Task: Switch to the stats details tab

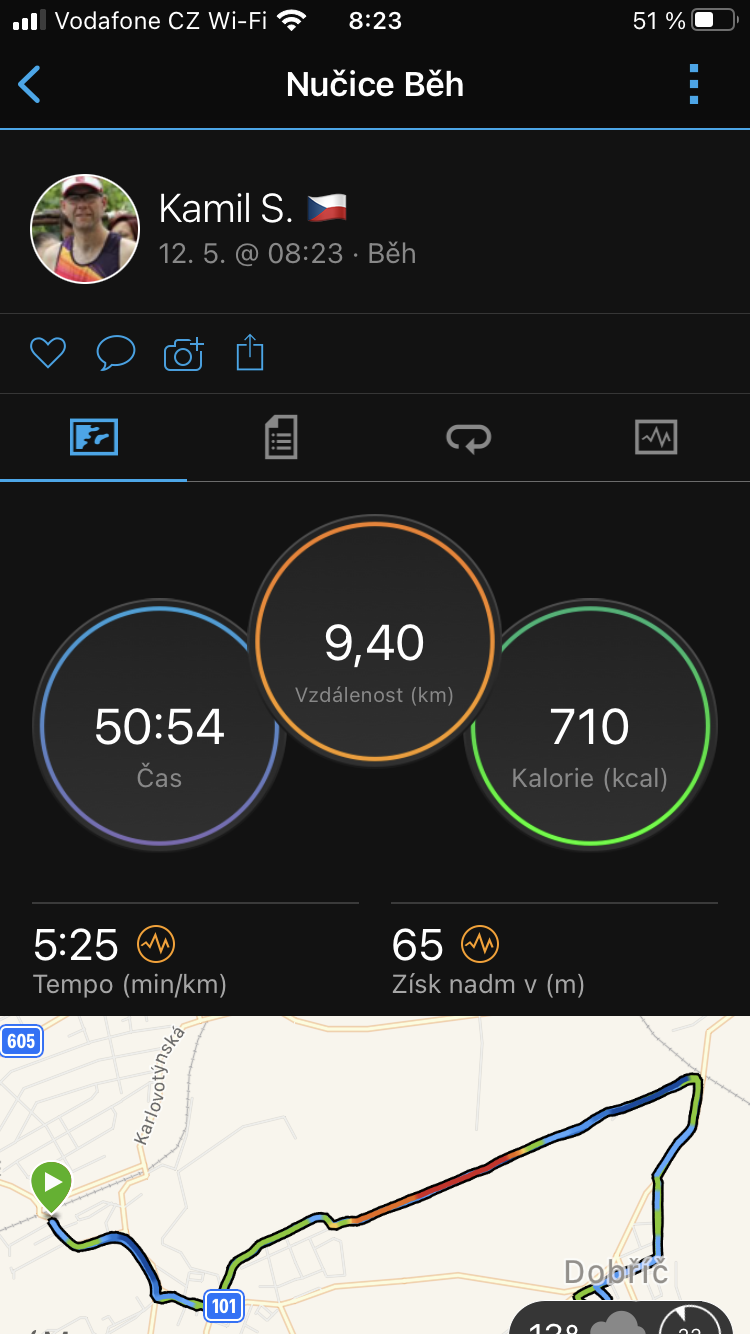Action: pyautogui.click(x=281, y=438)
